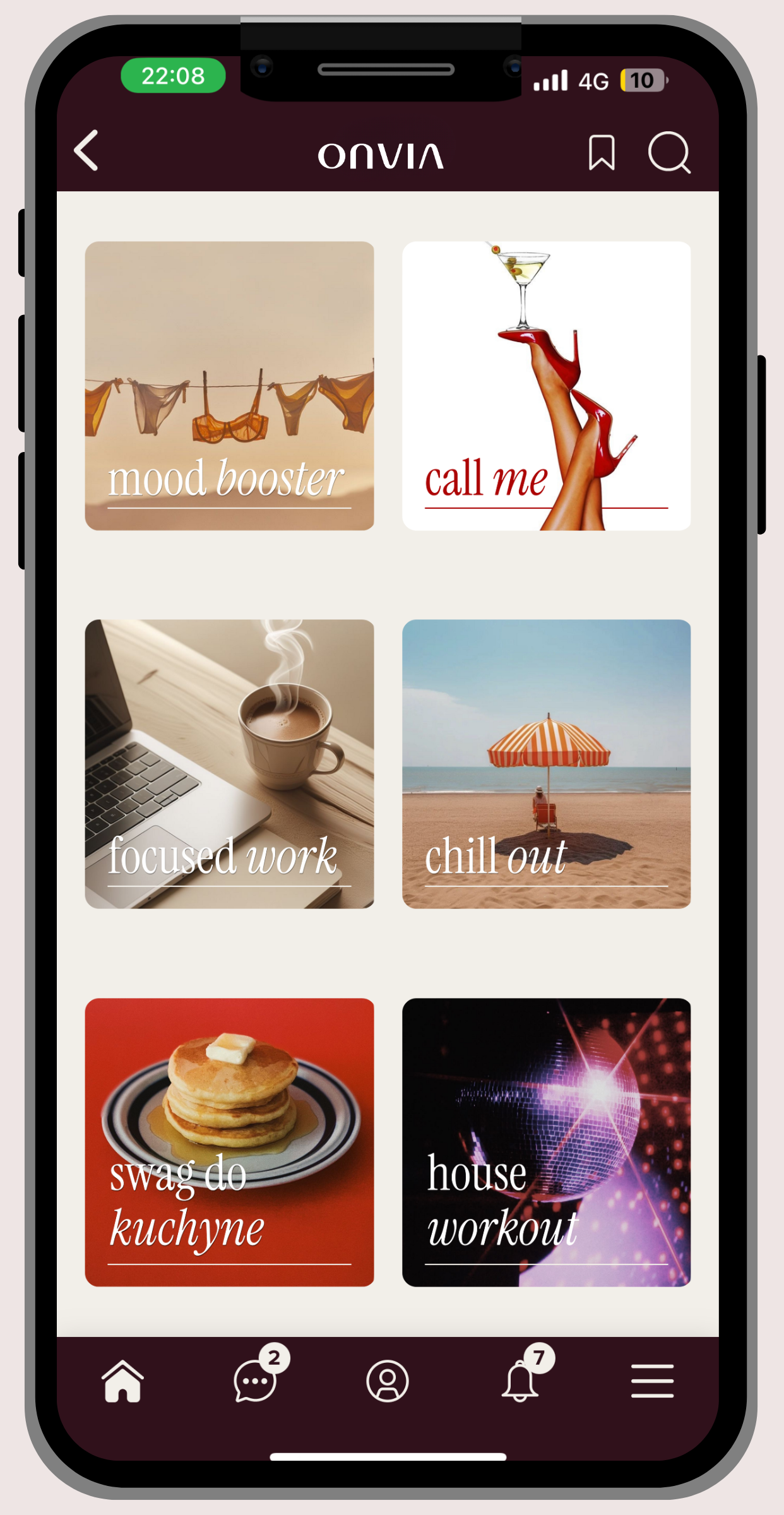The image size is (784, 1515).
Task: Open the mood booster playlist
Action: coord(229,386)
